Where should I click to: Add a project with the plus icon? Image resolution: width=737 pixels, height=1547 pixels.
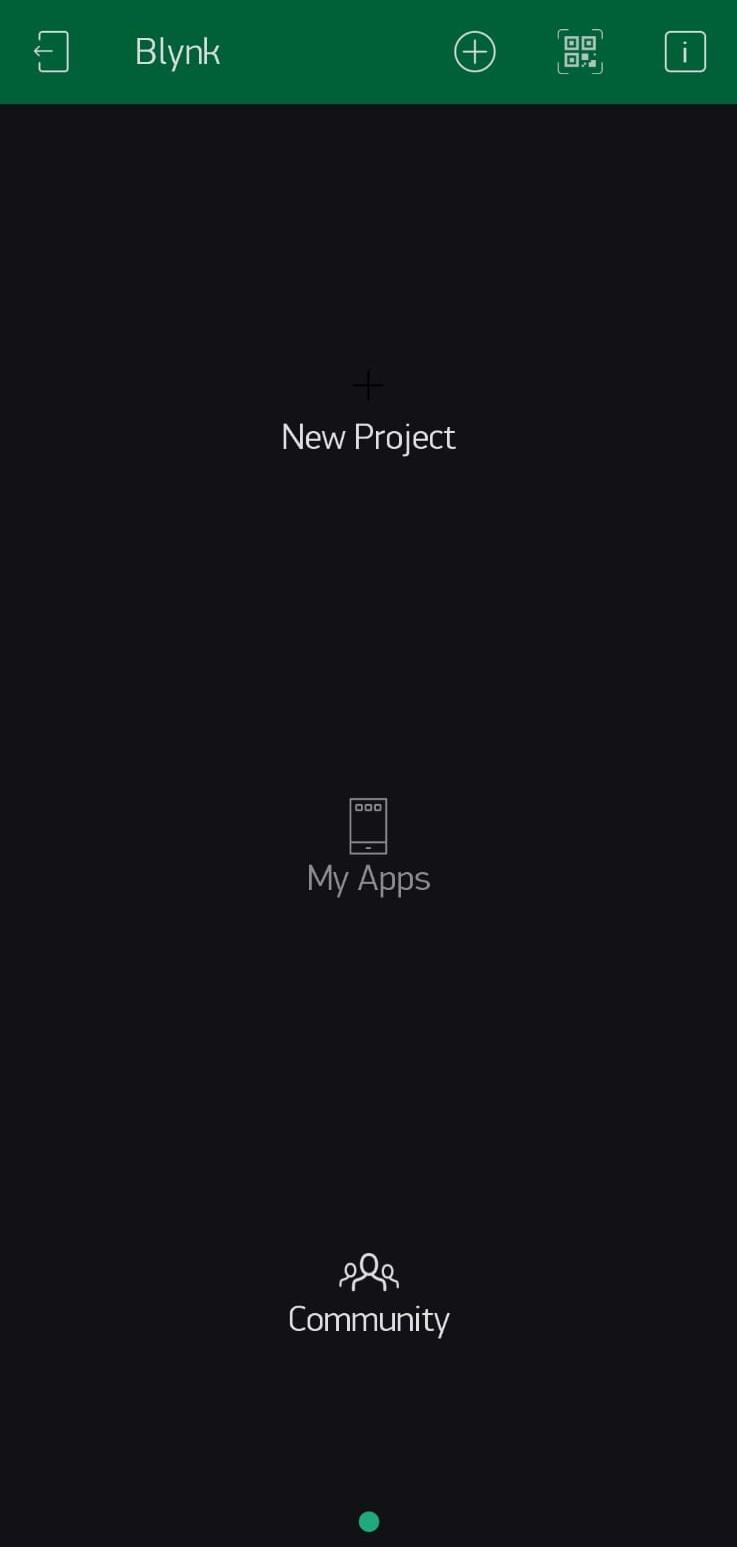[474, 52]
